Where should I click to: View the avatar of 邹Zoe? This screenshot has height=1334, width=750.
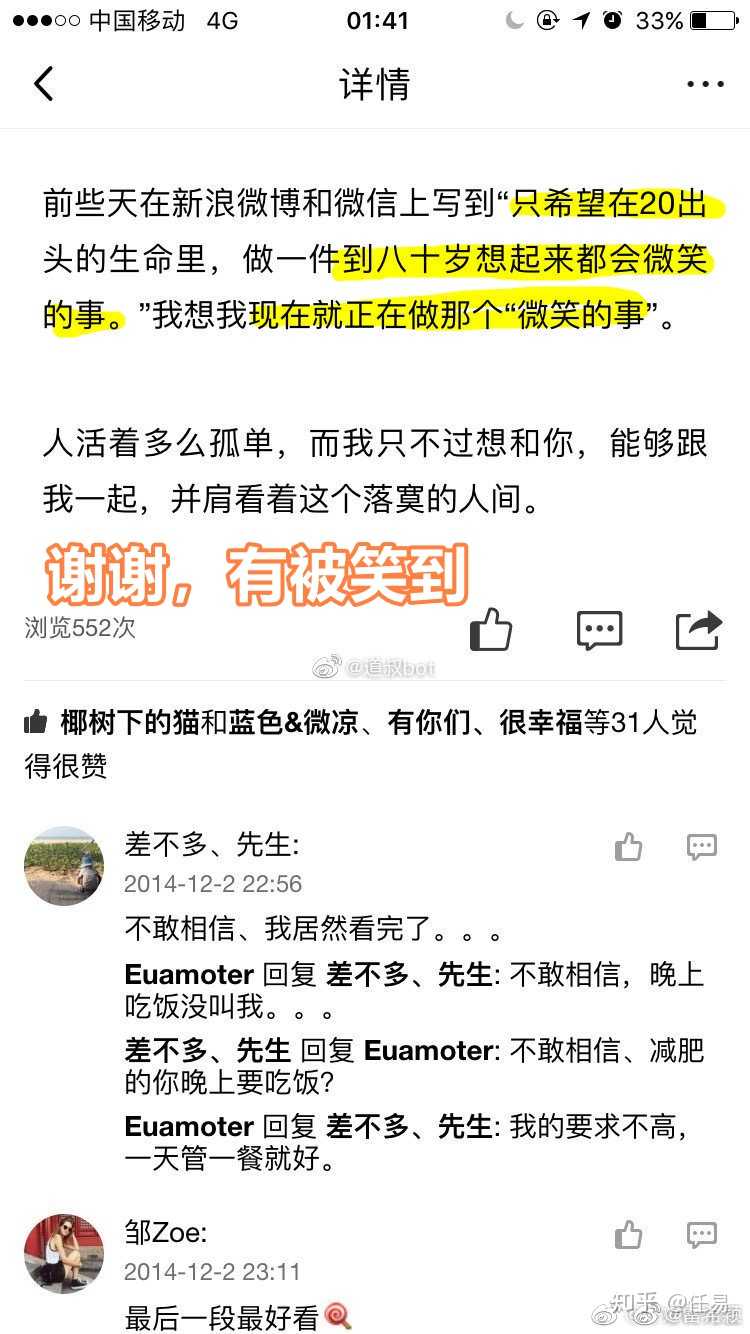(64, 1253)
